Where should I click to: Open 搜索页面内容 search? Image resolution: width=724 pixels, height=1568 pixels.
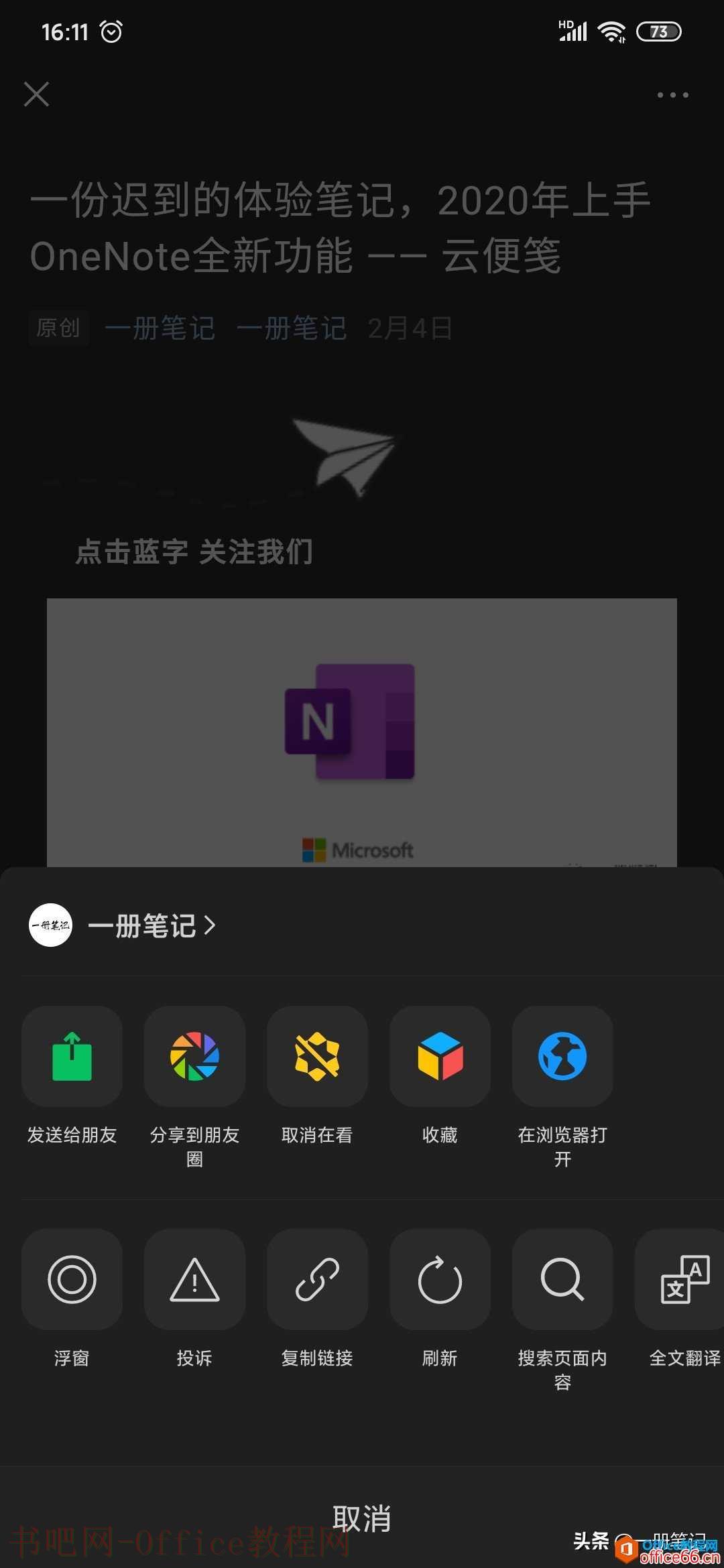pyautogui.click(x=562, y=1280)
